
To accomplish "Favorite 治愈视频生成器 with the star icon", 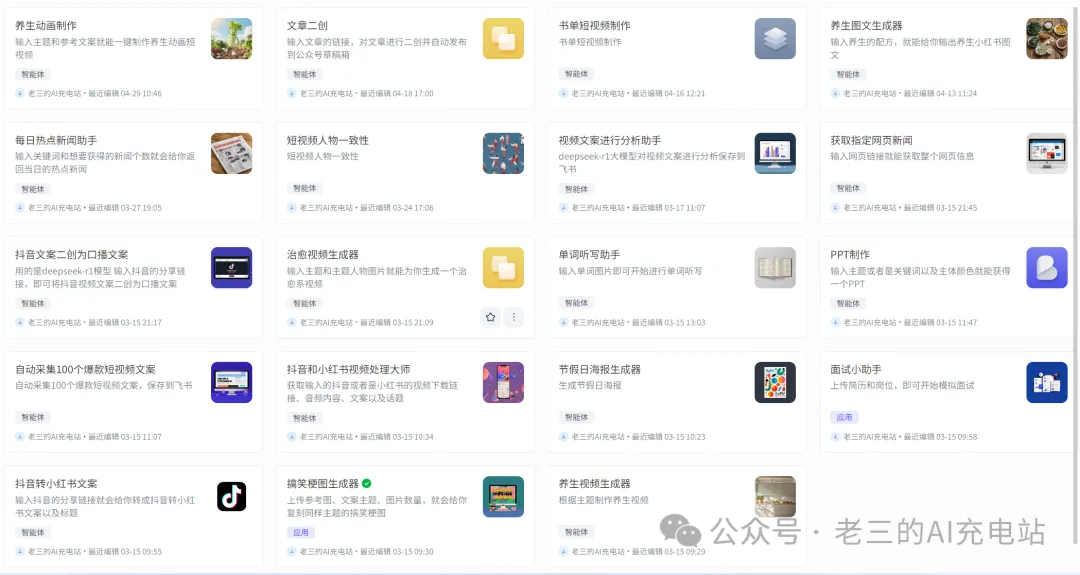I will point(491,317).
